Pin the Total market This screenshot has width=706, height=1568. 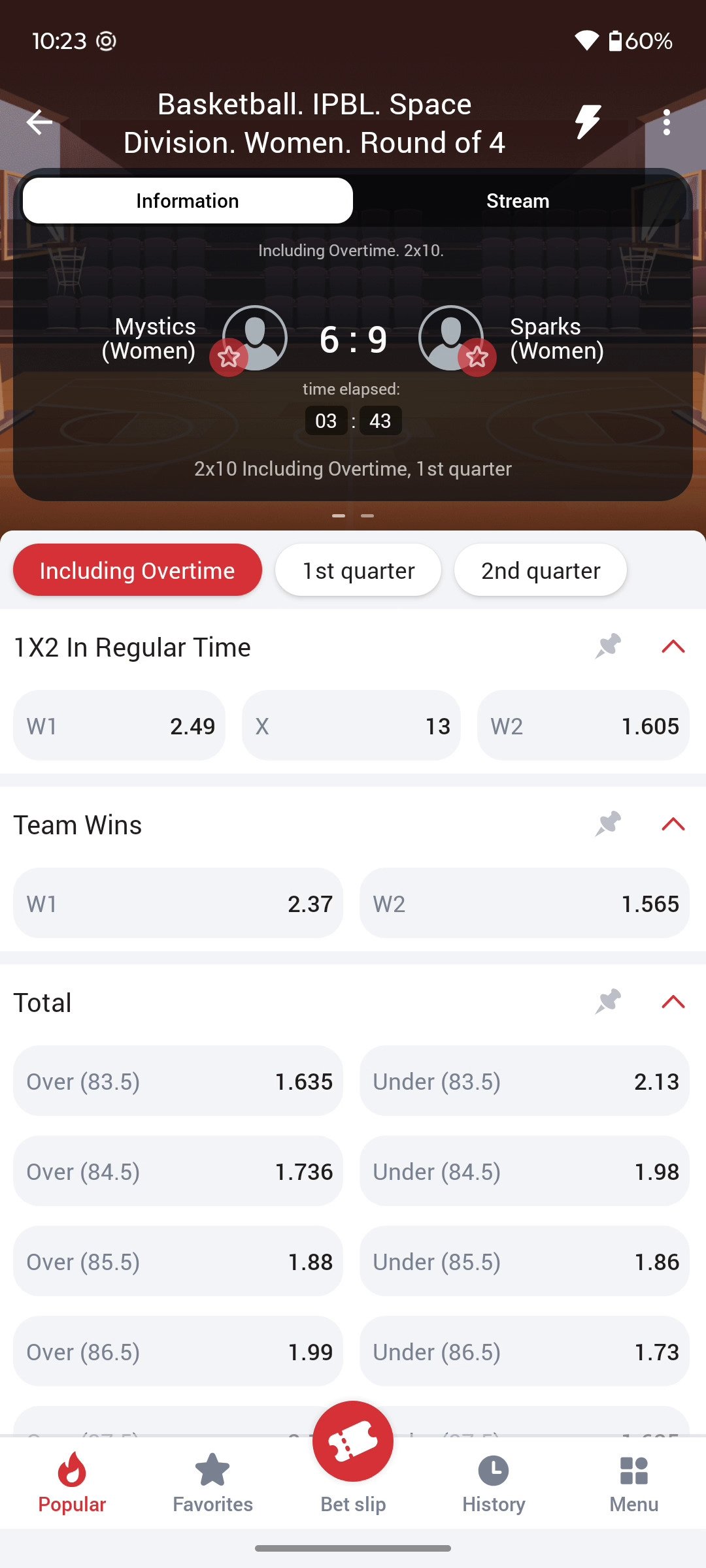pos(608,1002)
